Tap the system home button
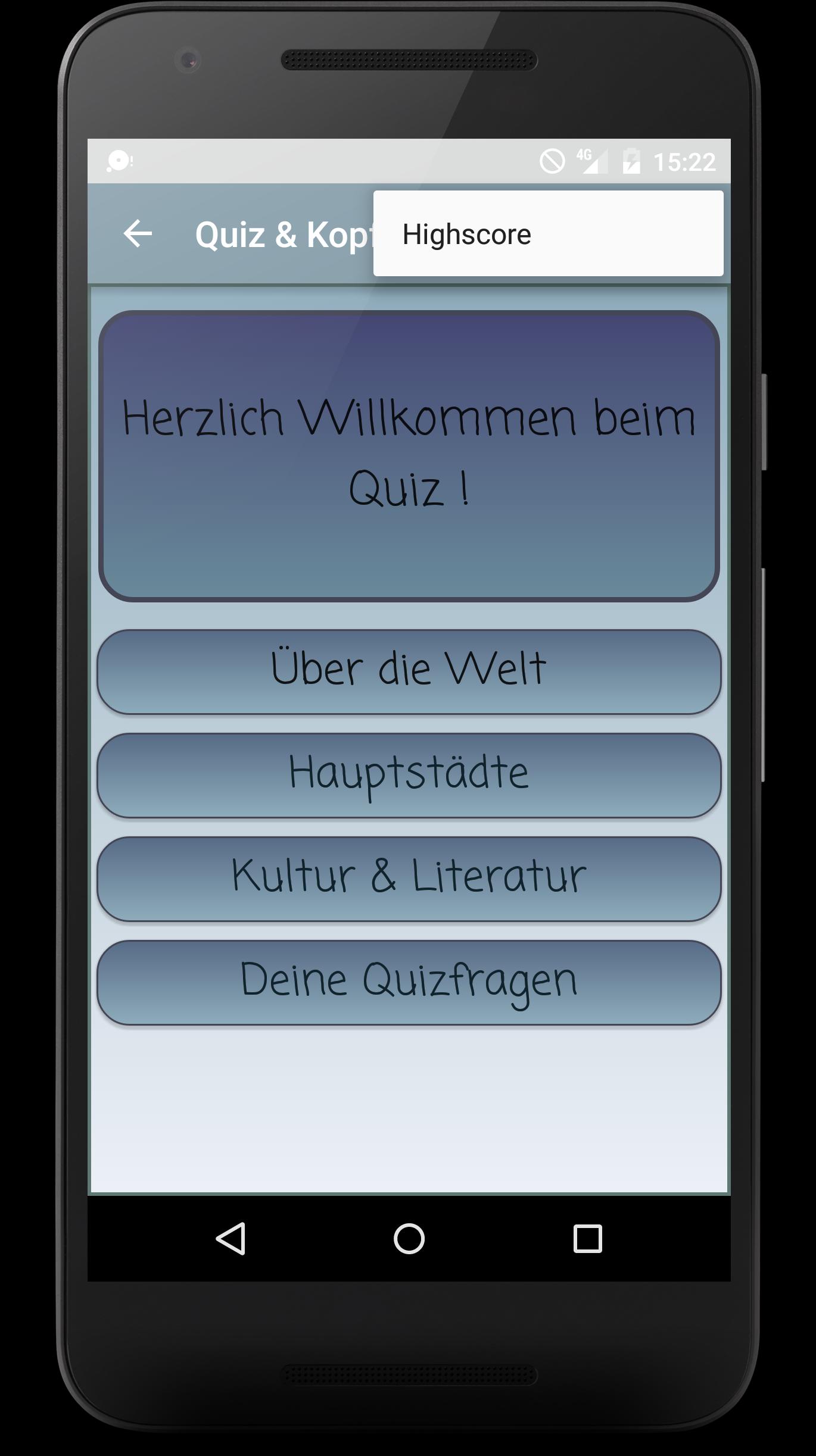The image size is (816, 1456). click(409, 1239)
